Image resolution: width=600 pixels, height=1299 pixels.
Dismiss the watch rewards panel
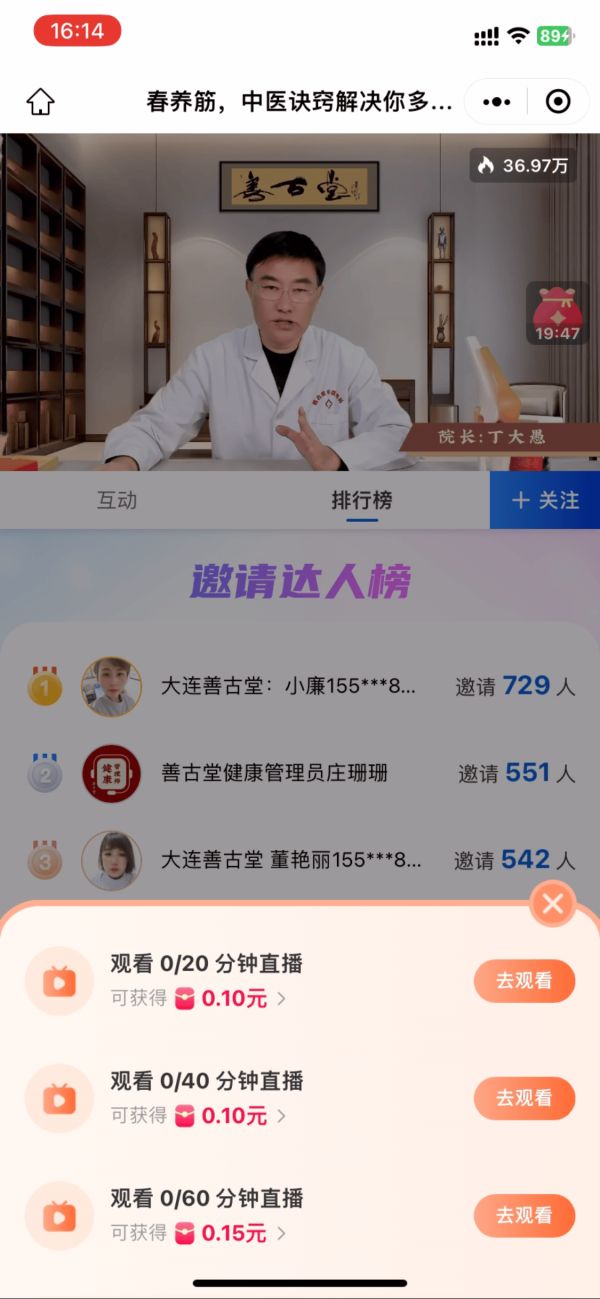[552, 905]
